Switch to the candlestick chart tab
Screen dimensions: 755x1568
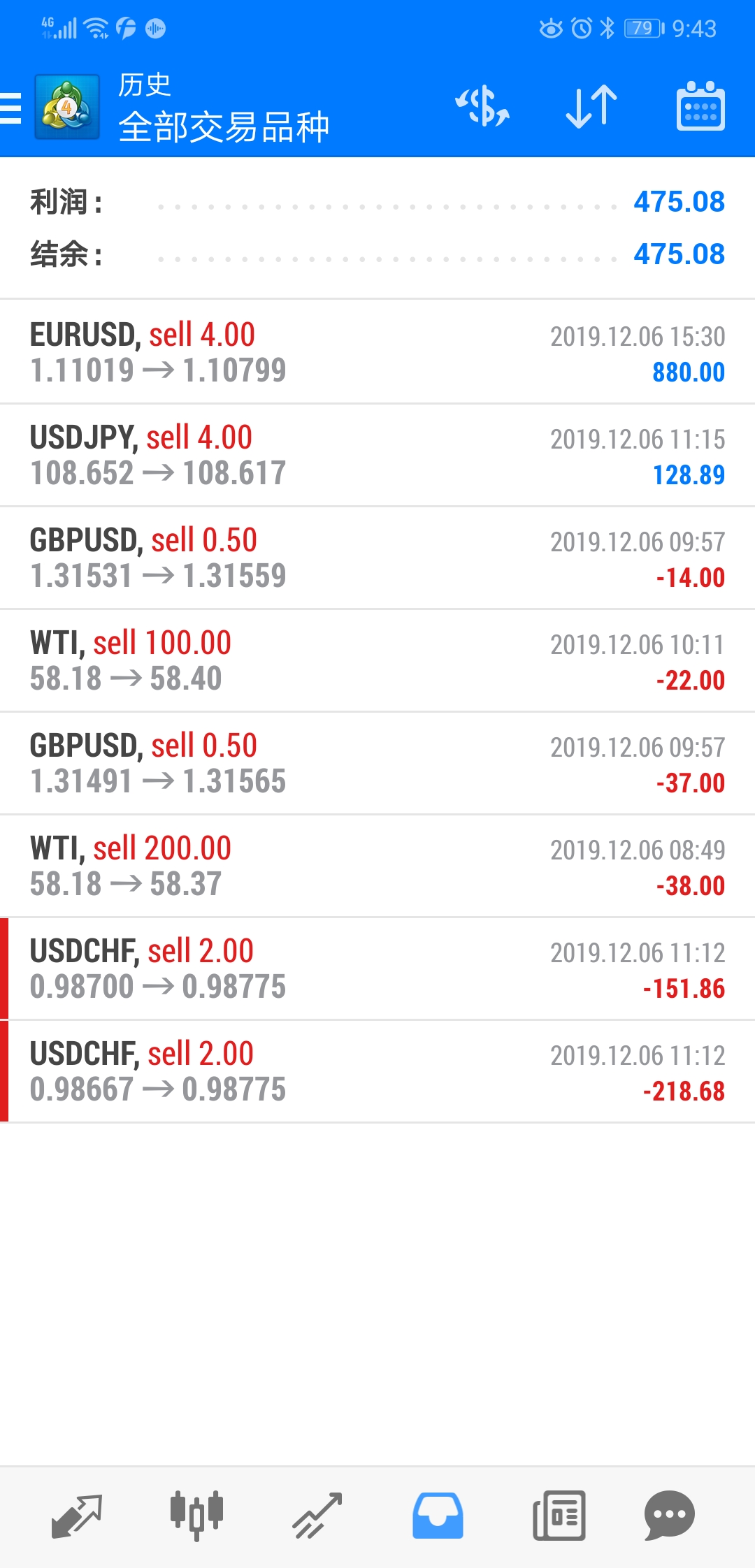point(196,1516)
